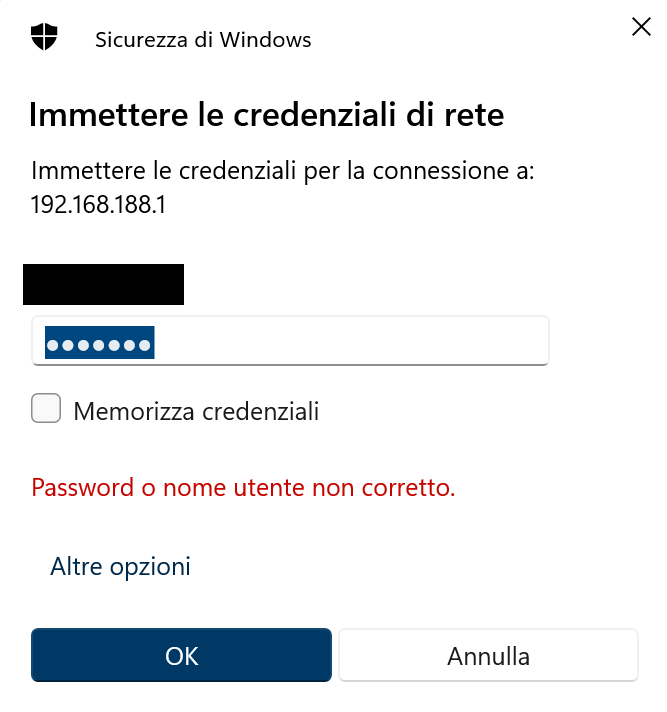Viewport: 667px width, 712px height.
Task: Close the Sicurezza di Windows dialog
Action: [641, 27]
